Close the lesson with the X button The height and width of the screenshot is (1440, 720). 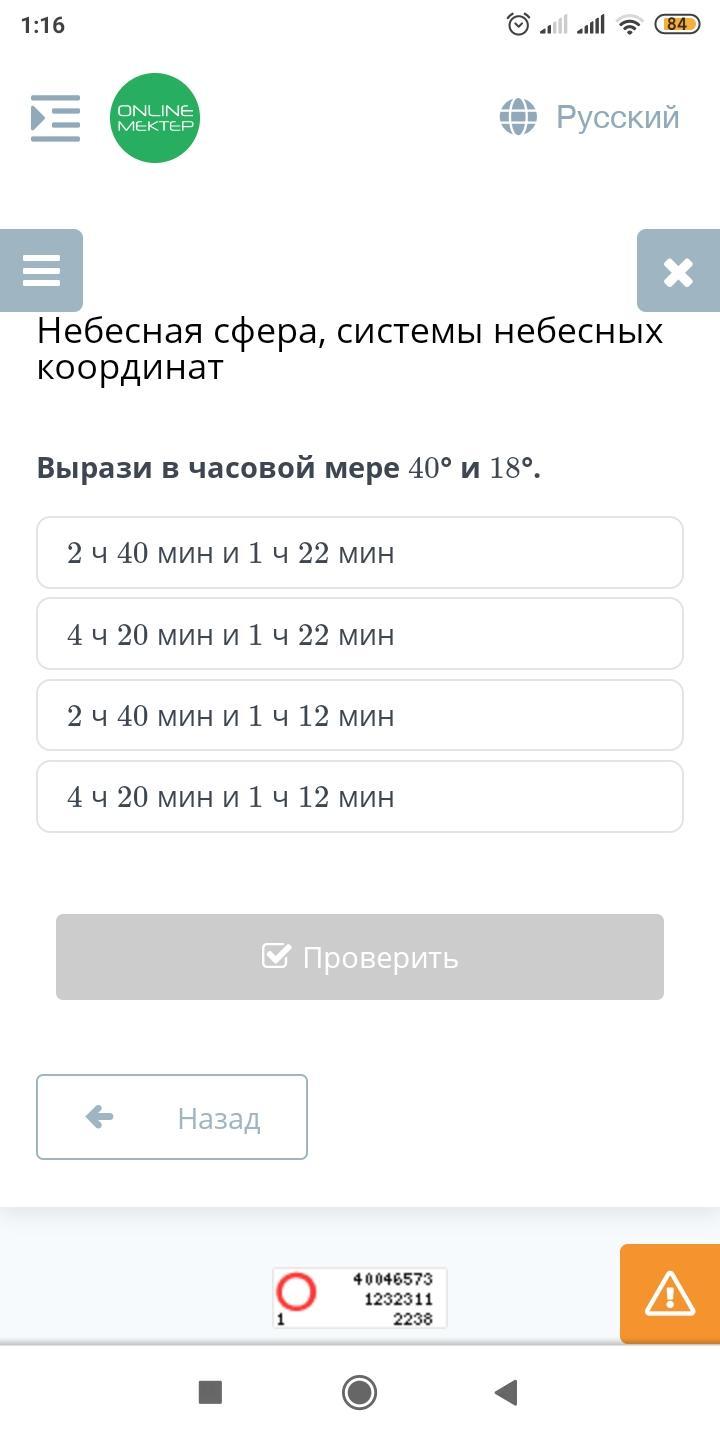point(678,271)
